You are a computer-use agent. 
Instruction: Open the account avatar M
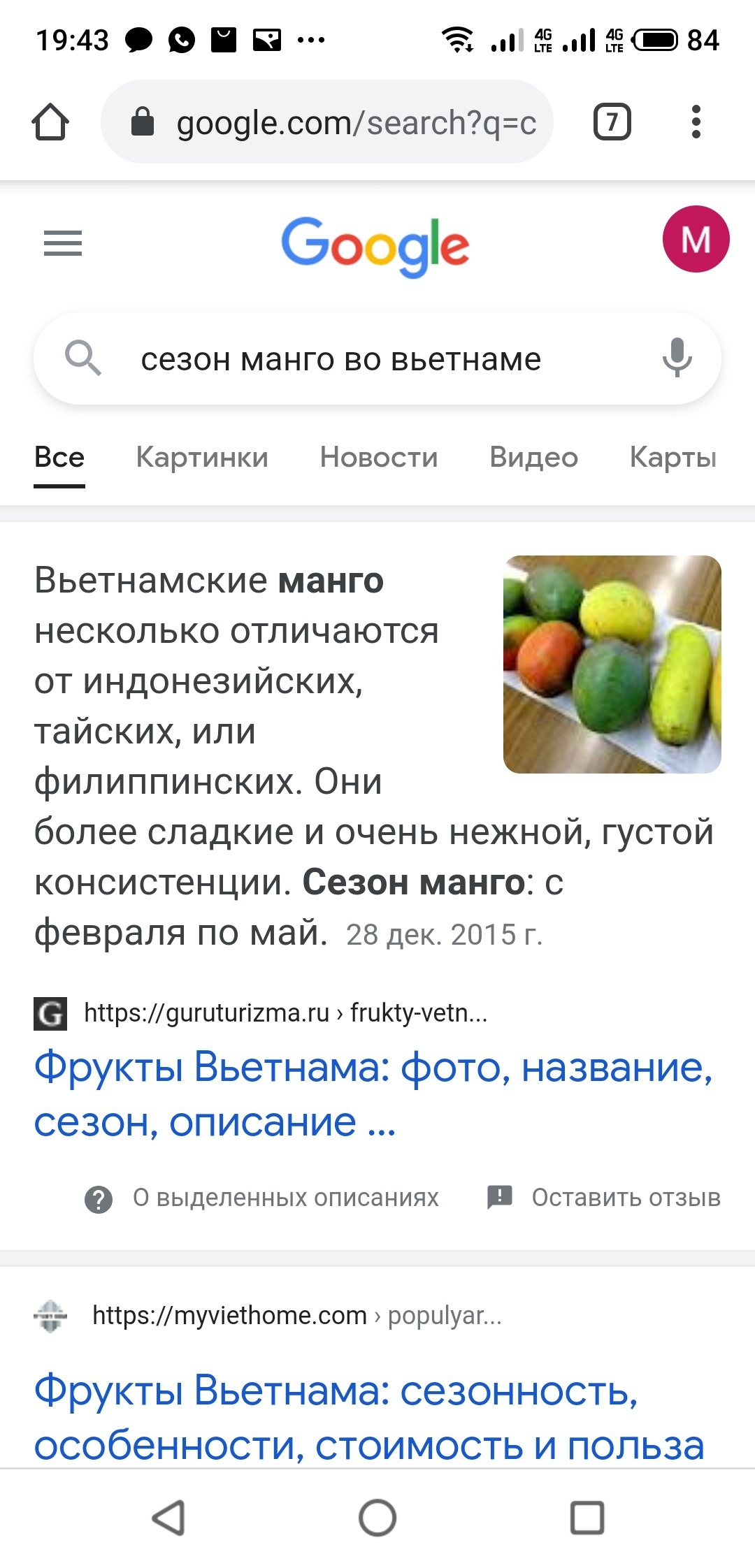tap(696, 239)
